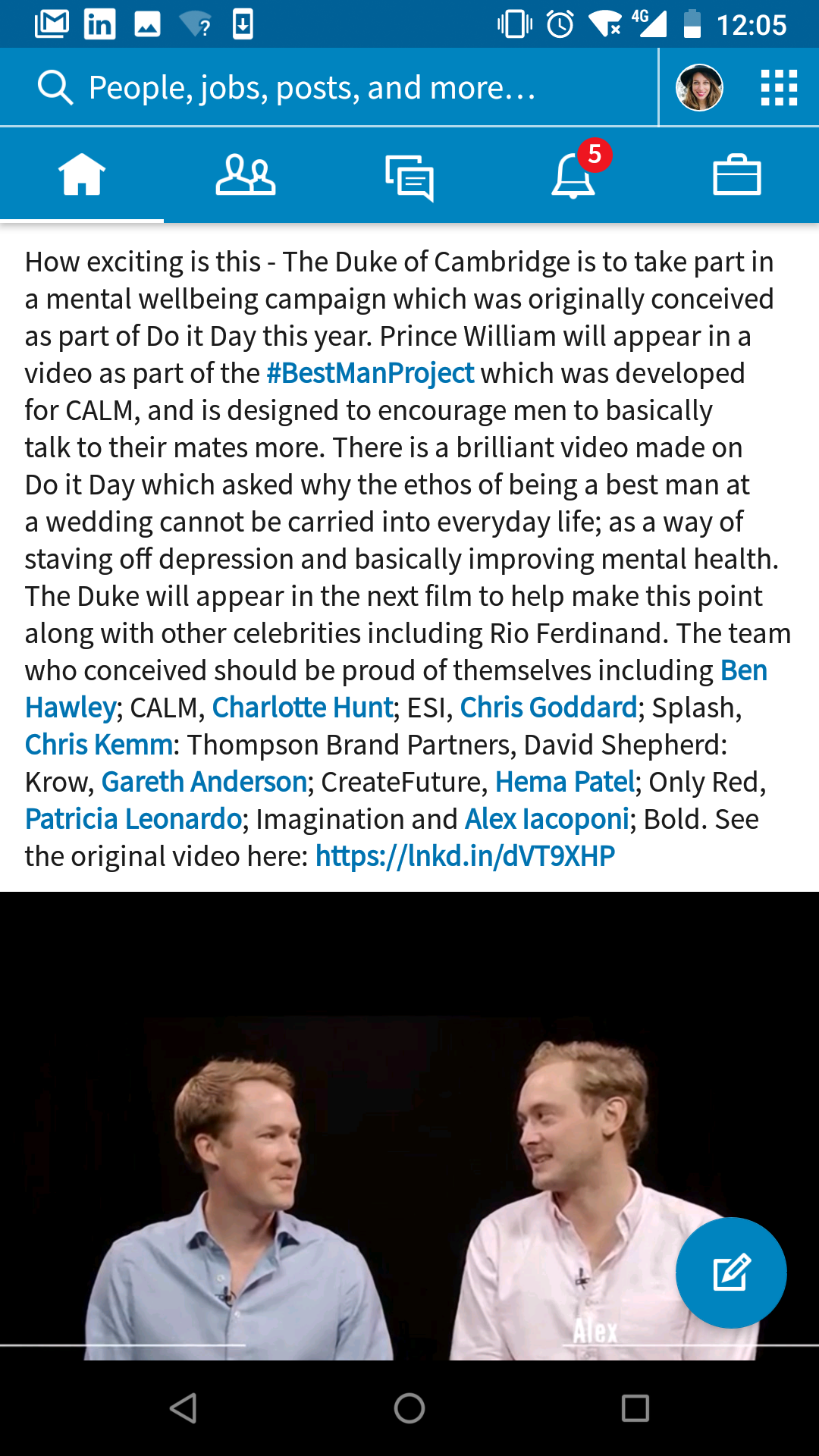Open Chris Kemm's profile
This screenshot has height=1456, width=819.
point(99,745)
